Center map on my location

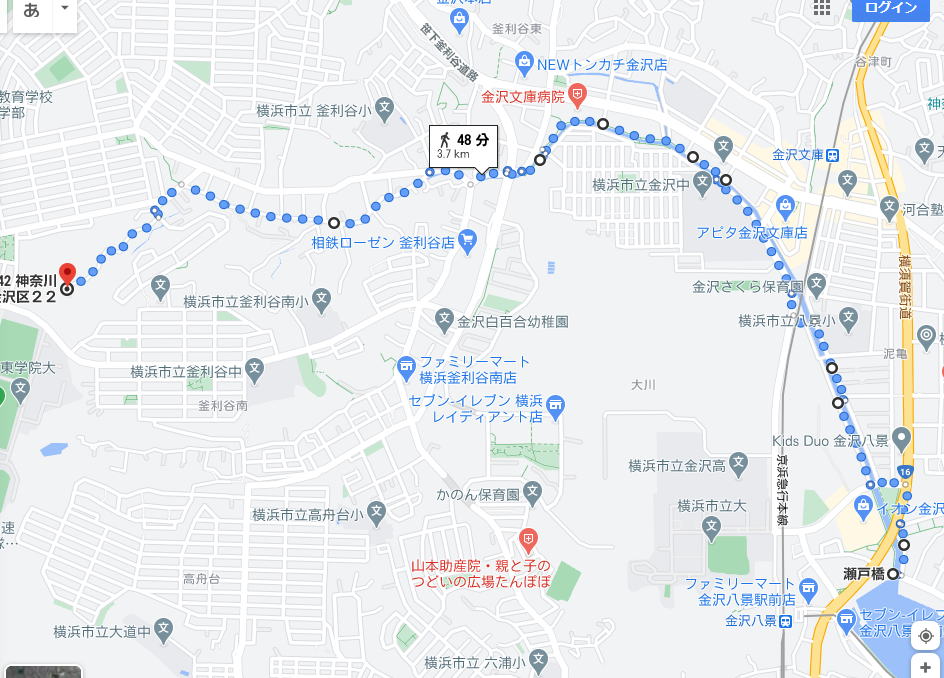pyautogui.click(x=926, y=636)
